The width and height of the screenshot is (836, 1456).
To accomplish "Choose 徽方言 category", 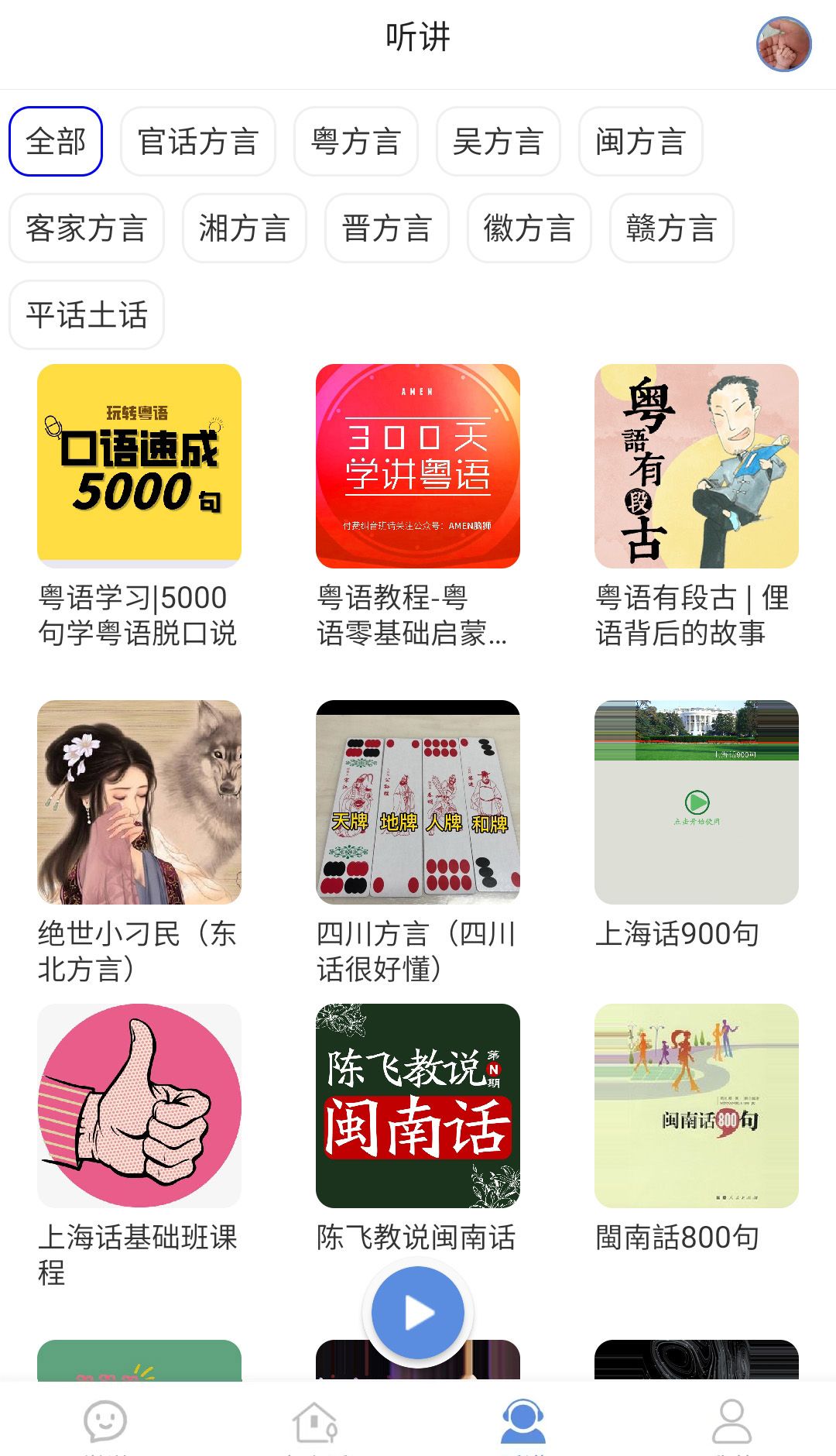I will pyautogui.click(x=529, y=228).
